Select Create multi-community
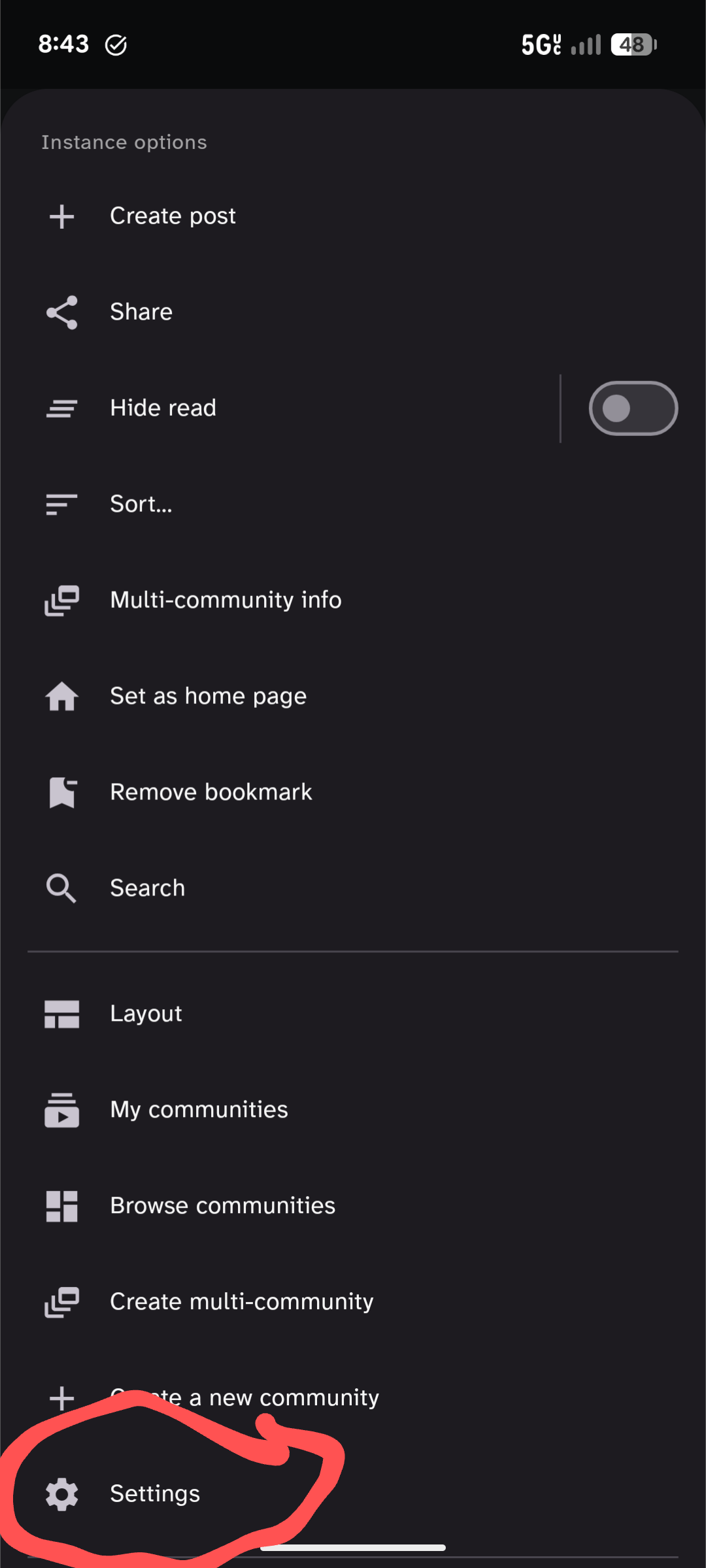706x1568 pixels. [241, 1302]
